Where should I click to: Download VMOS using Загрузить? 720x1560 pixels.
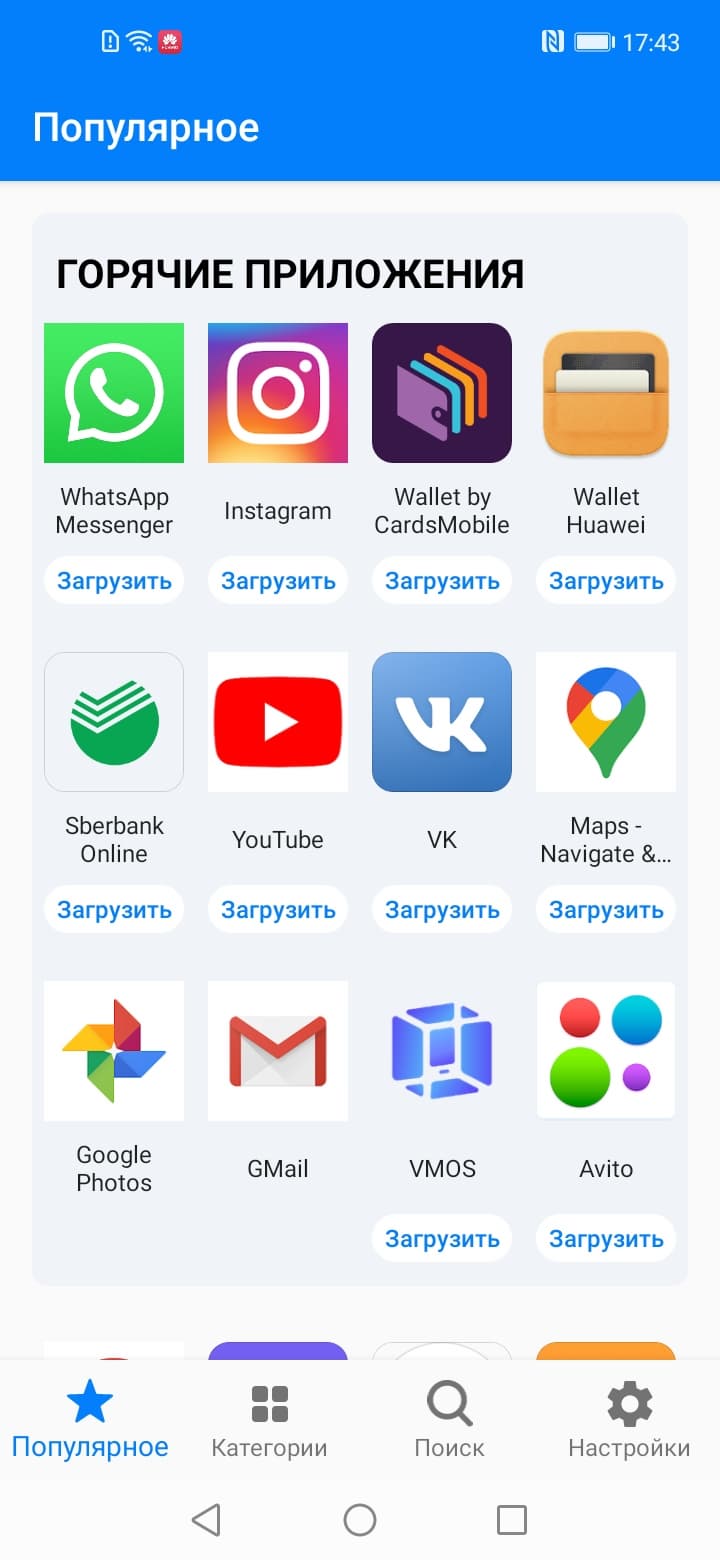pyautogui.click(x=442, y=1239)
